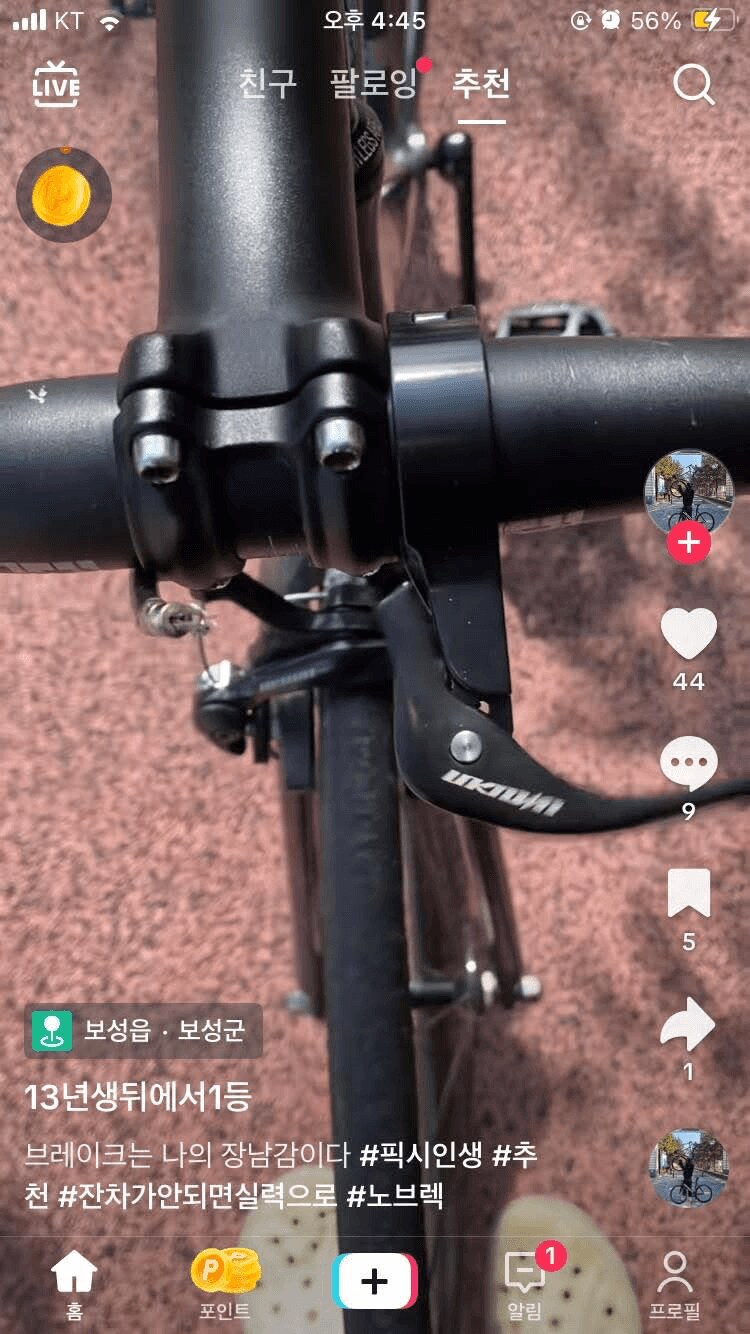Tap the floating gold coin reward
Viewport: 750px width, 1334px height.
click(x=62, y=195)
